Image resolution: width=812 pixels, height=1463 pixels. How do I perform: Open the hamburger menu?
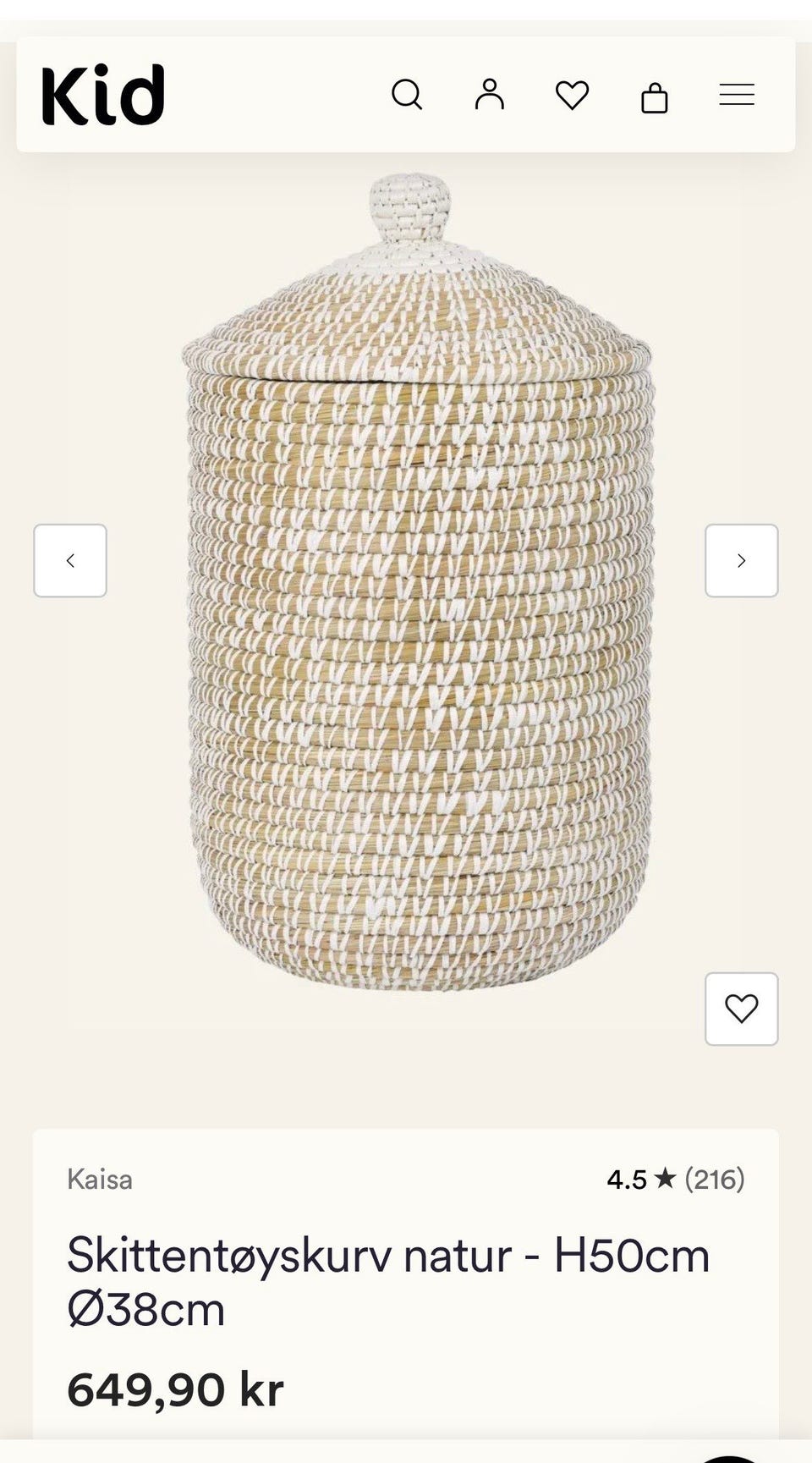coord(737,95)
